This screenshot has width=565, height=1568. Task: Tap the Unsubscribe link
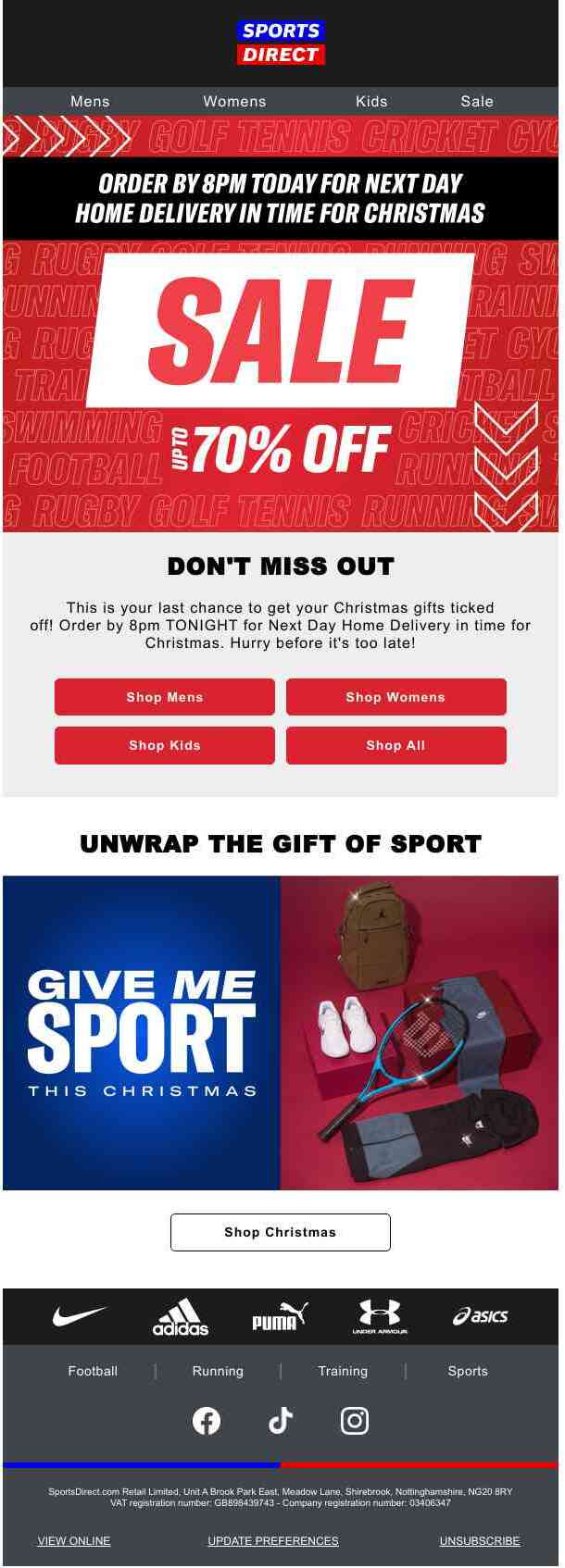click(480, 1541)
